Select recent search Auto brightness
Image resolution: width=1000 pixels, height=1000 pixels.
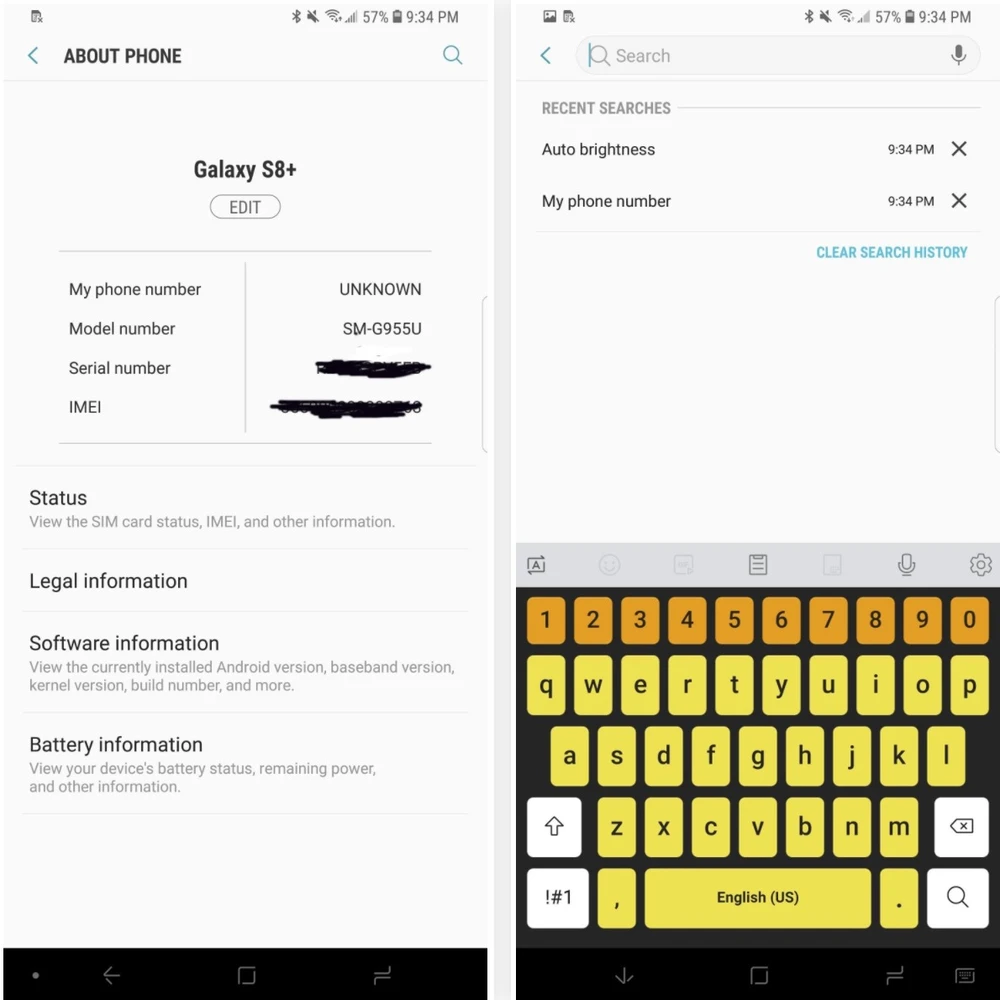tap(599, 150)
